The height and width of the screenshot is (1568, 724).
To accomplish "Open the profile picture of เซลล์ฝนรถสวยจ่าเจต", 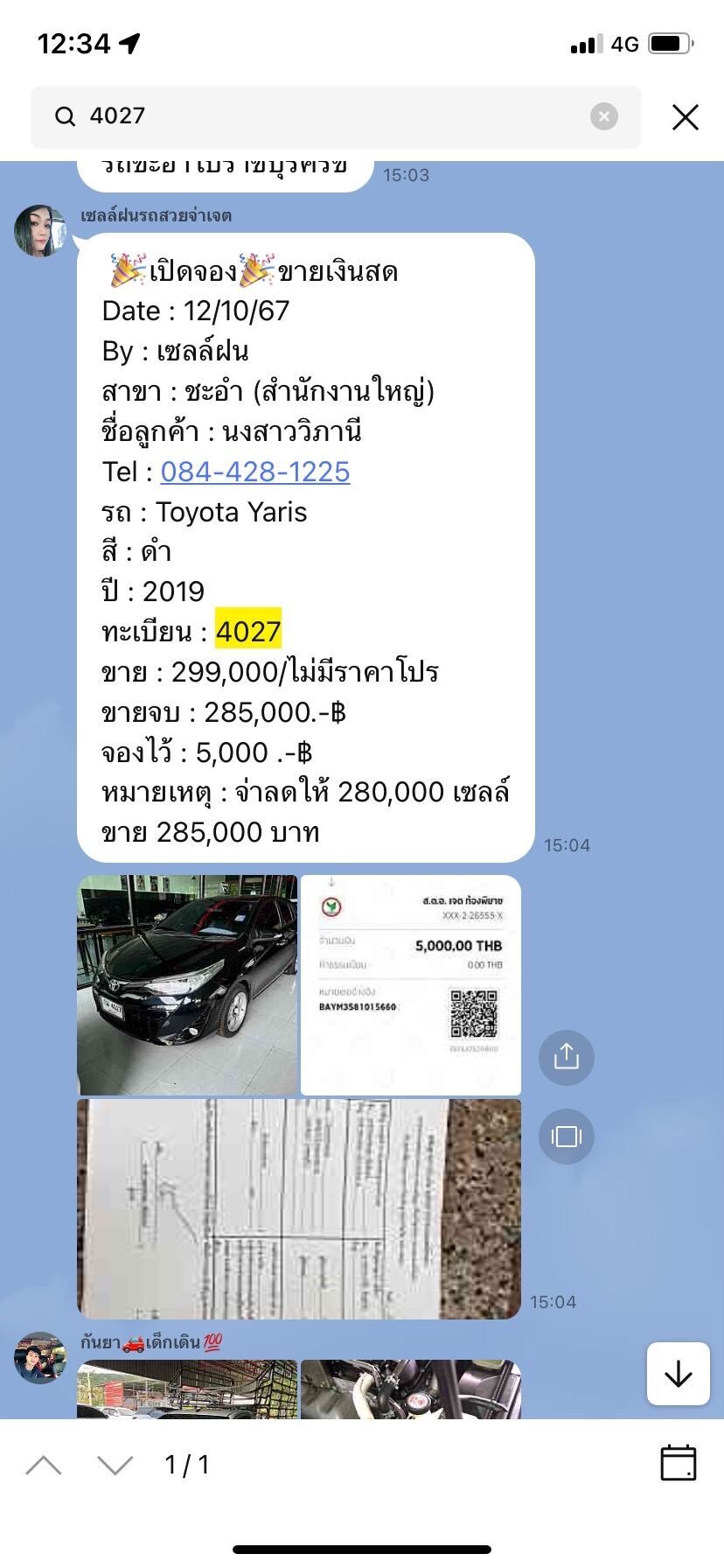I will coord(39,231).
